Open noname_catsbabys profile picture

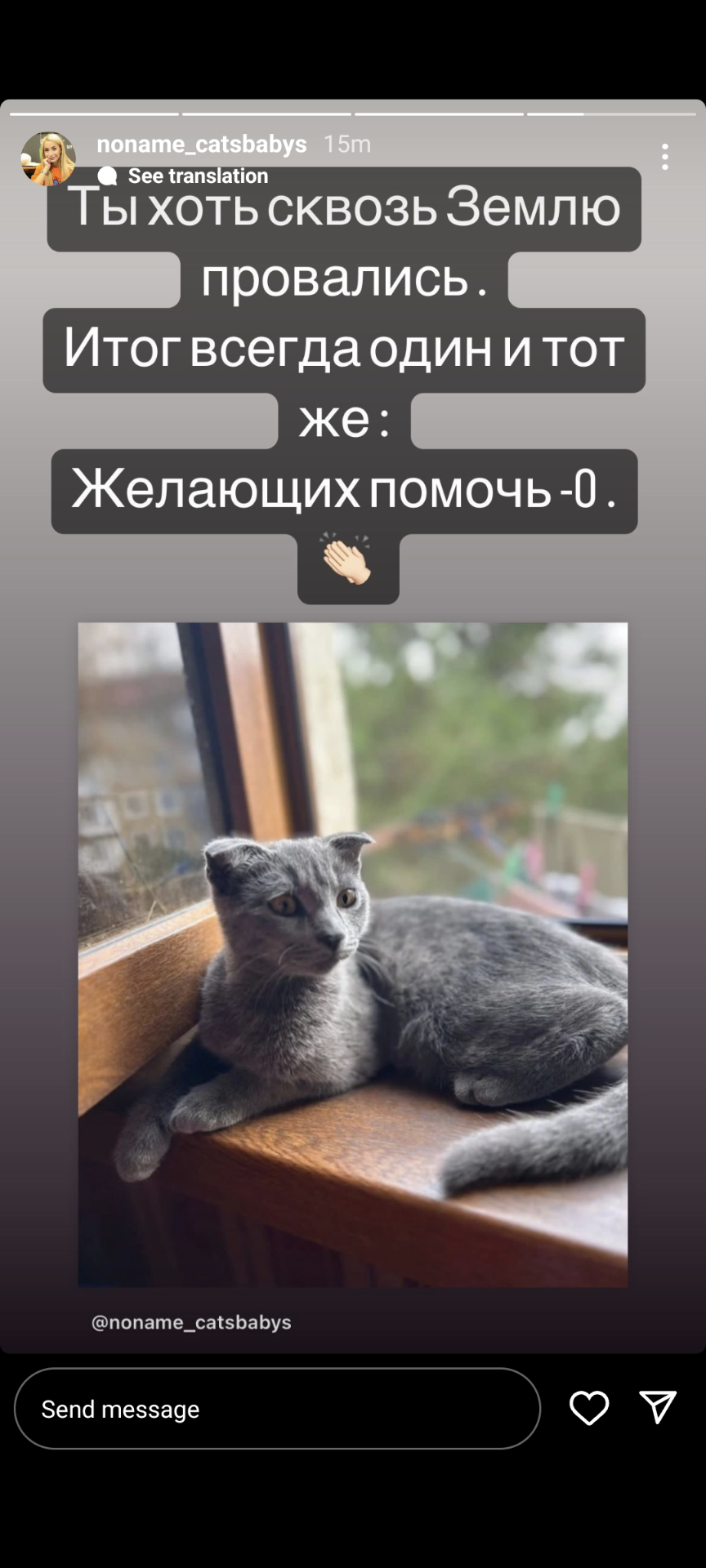pyautogui.click(x=48, y=158)
